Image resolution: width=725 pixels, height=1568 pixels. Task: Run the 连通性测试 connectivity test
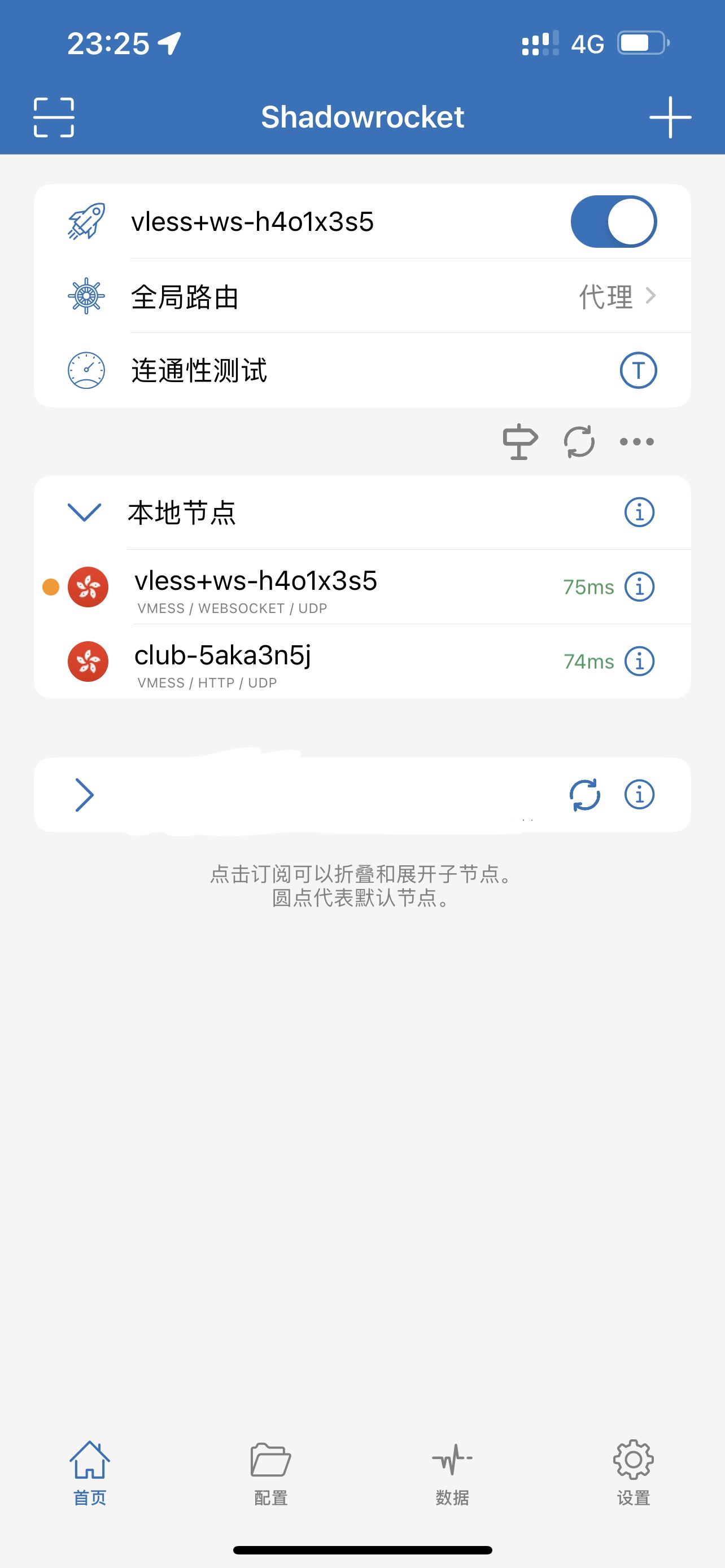(637, 370)
